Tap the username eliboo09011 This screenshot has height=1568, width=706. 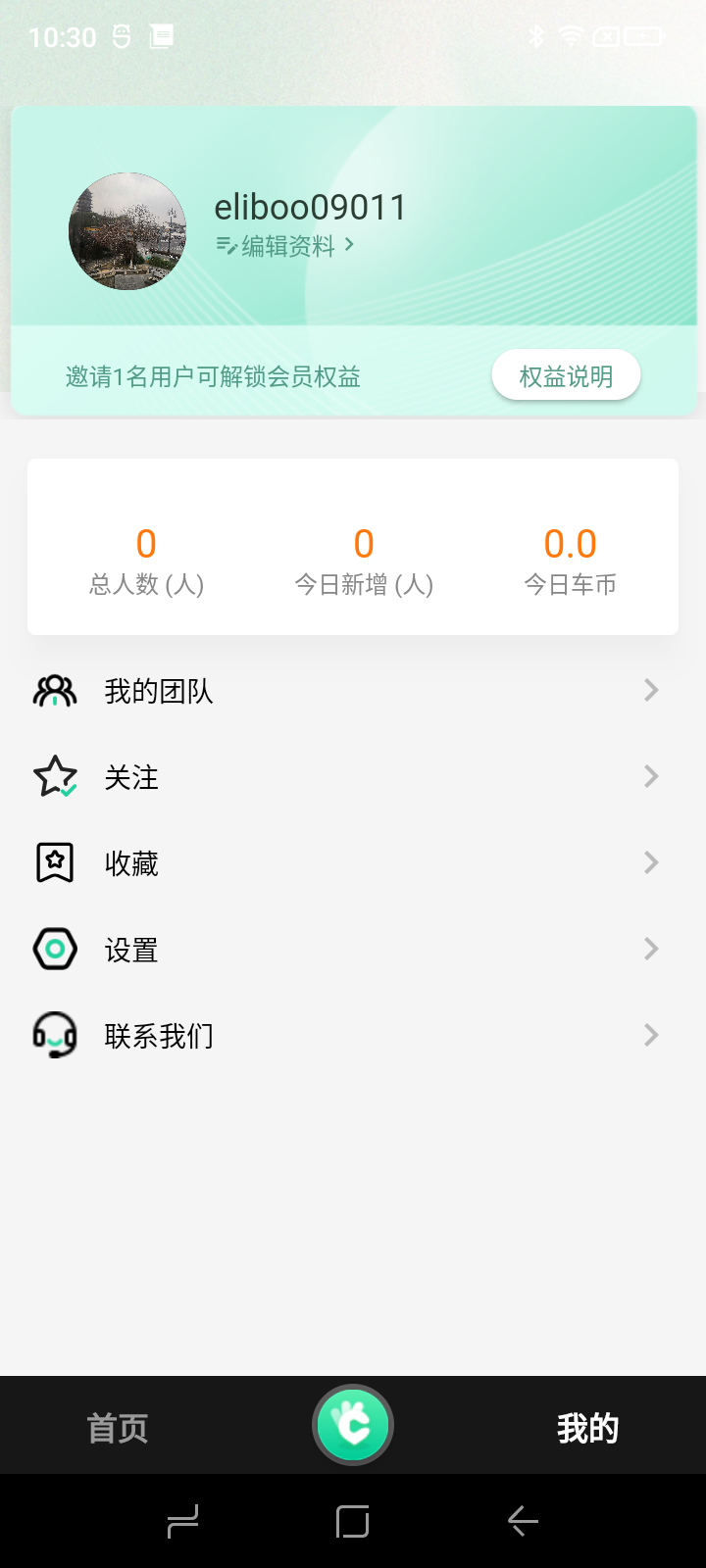click(x=310, y=207)
